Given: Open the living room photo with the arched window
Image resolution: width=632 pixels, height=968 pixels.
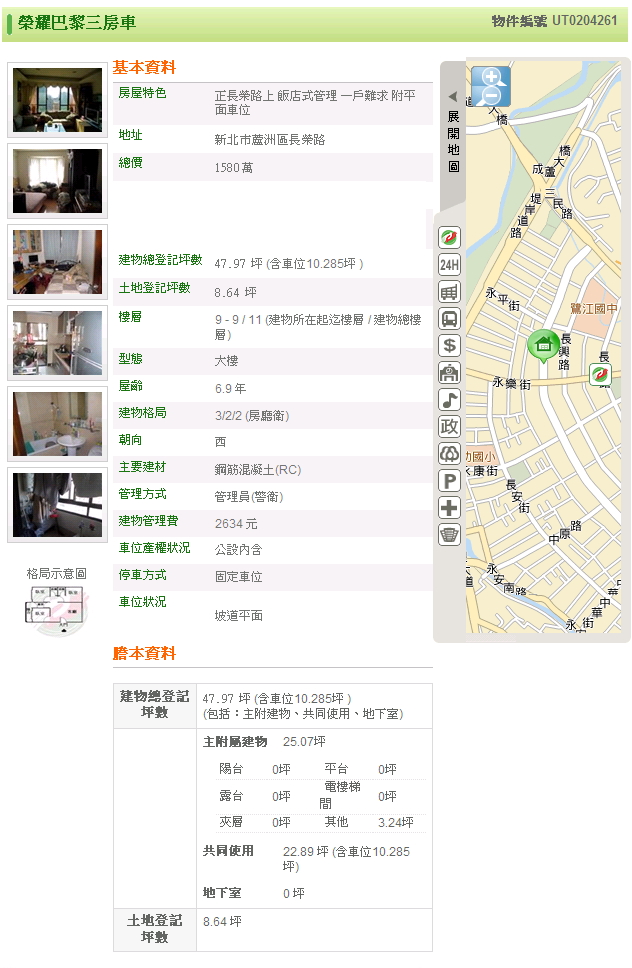Looking at the screenshot, I should tap(58, 100).
